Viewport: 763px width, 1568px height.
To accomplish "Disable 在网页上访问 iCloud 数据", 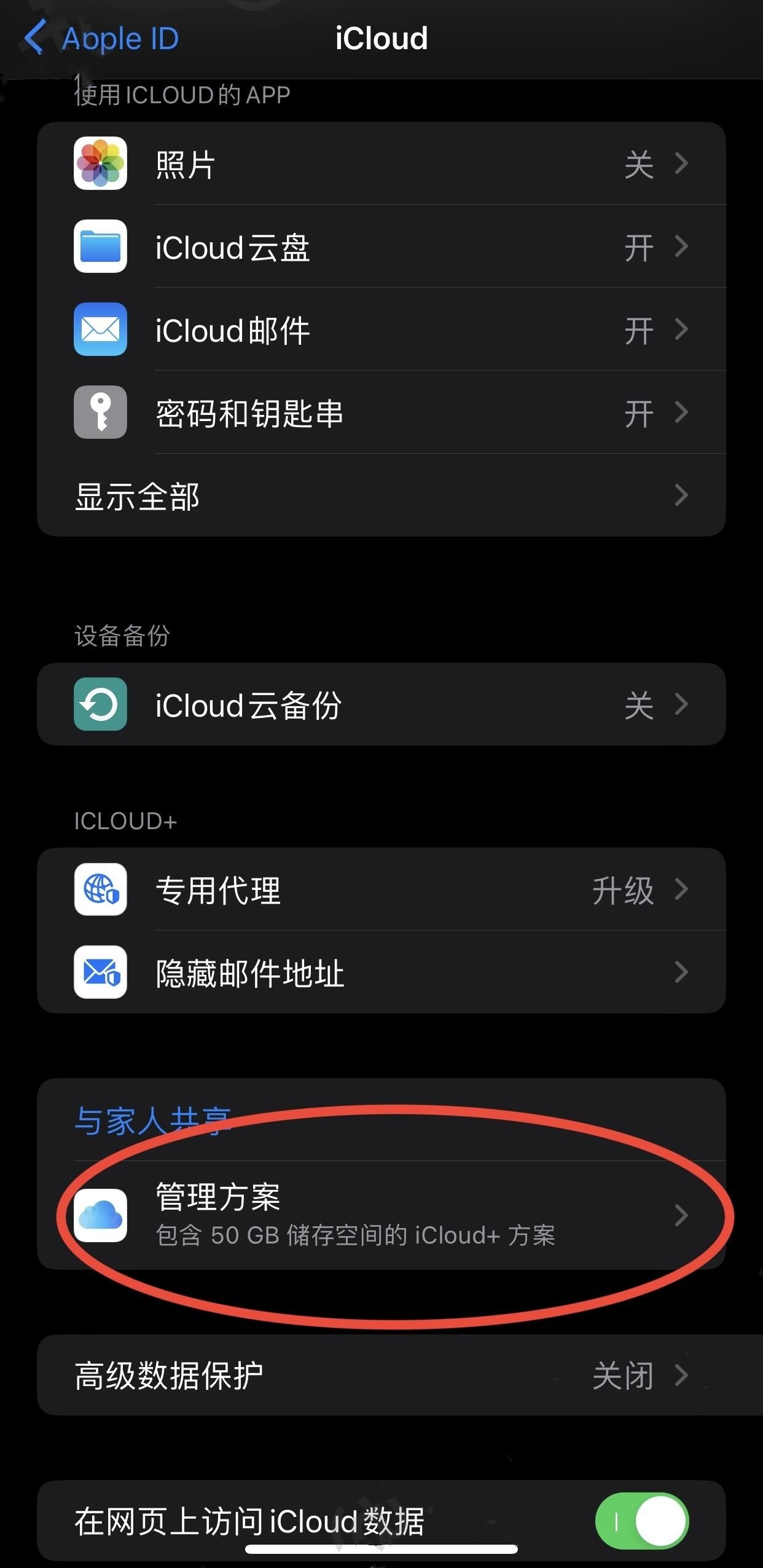I will (x=643, y=1520).
